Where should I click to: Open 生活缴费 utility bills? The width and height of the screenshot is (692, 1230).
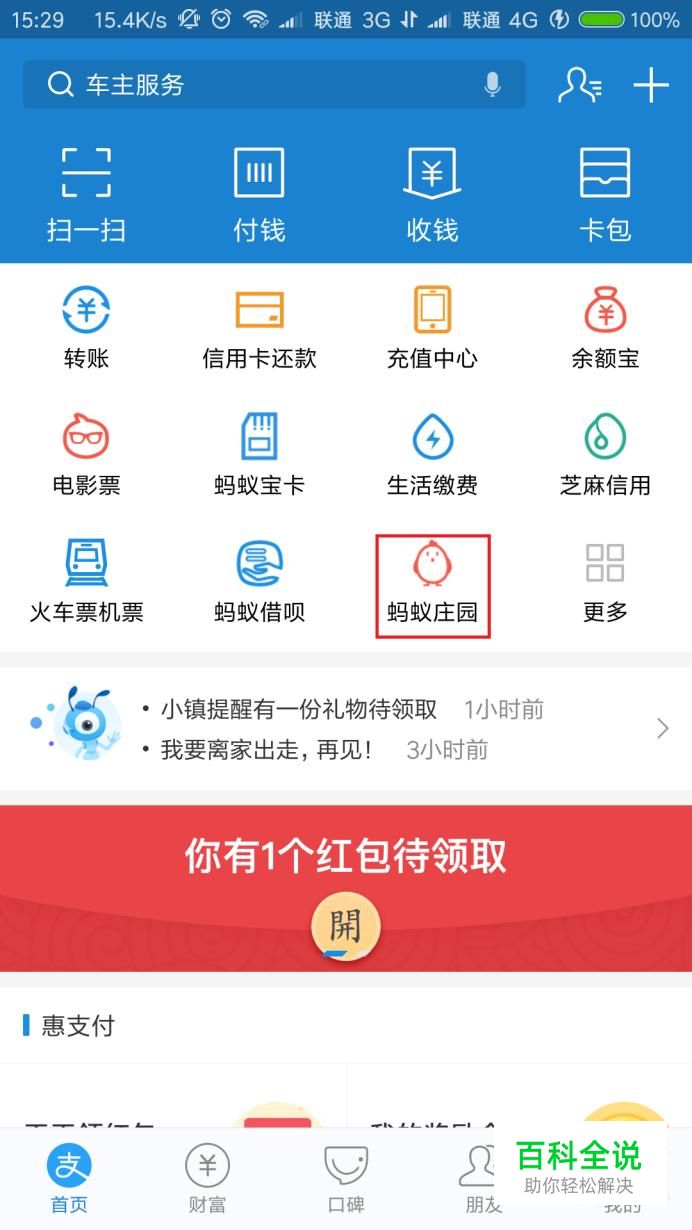tap(432, 455)
